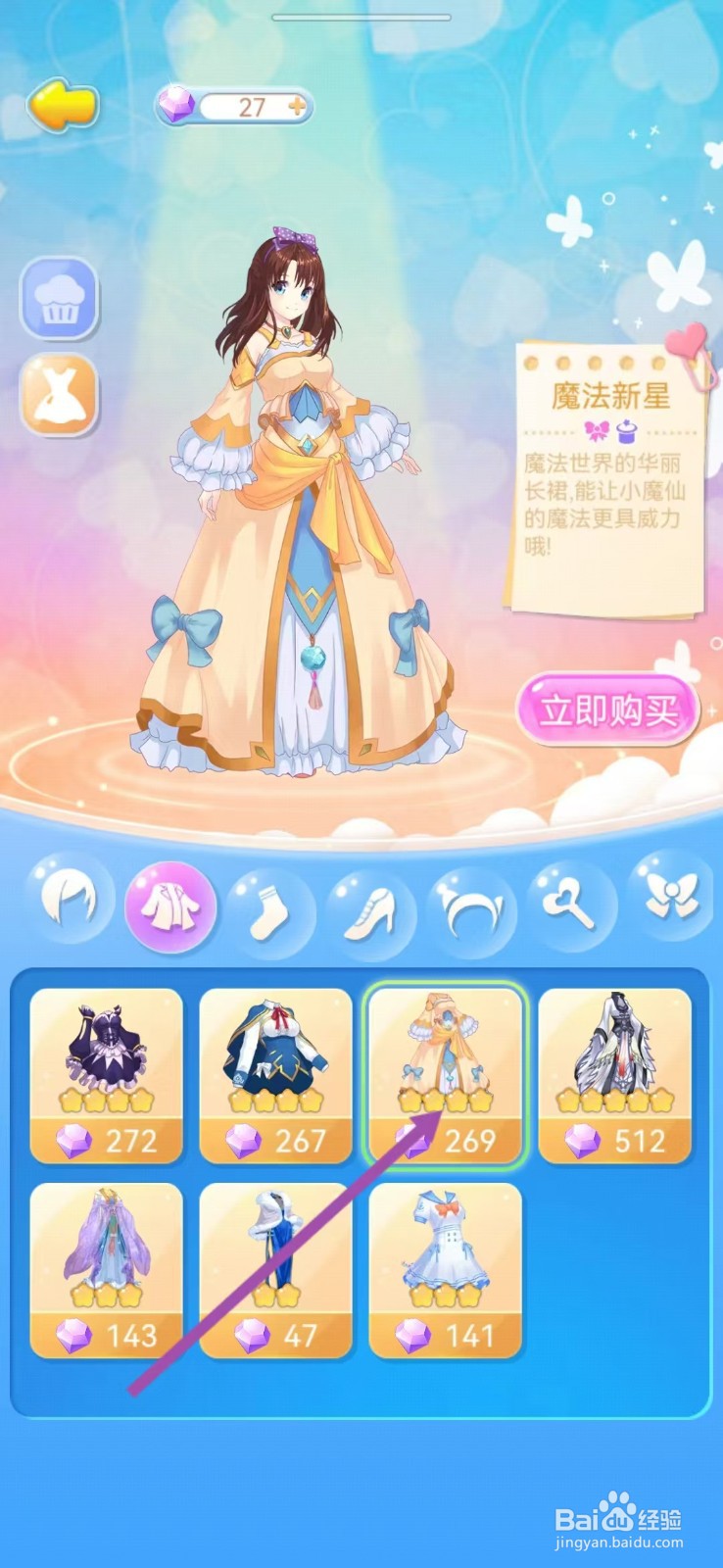Open the coat clothing category

[x=170, y=908]
